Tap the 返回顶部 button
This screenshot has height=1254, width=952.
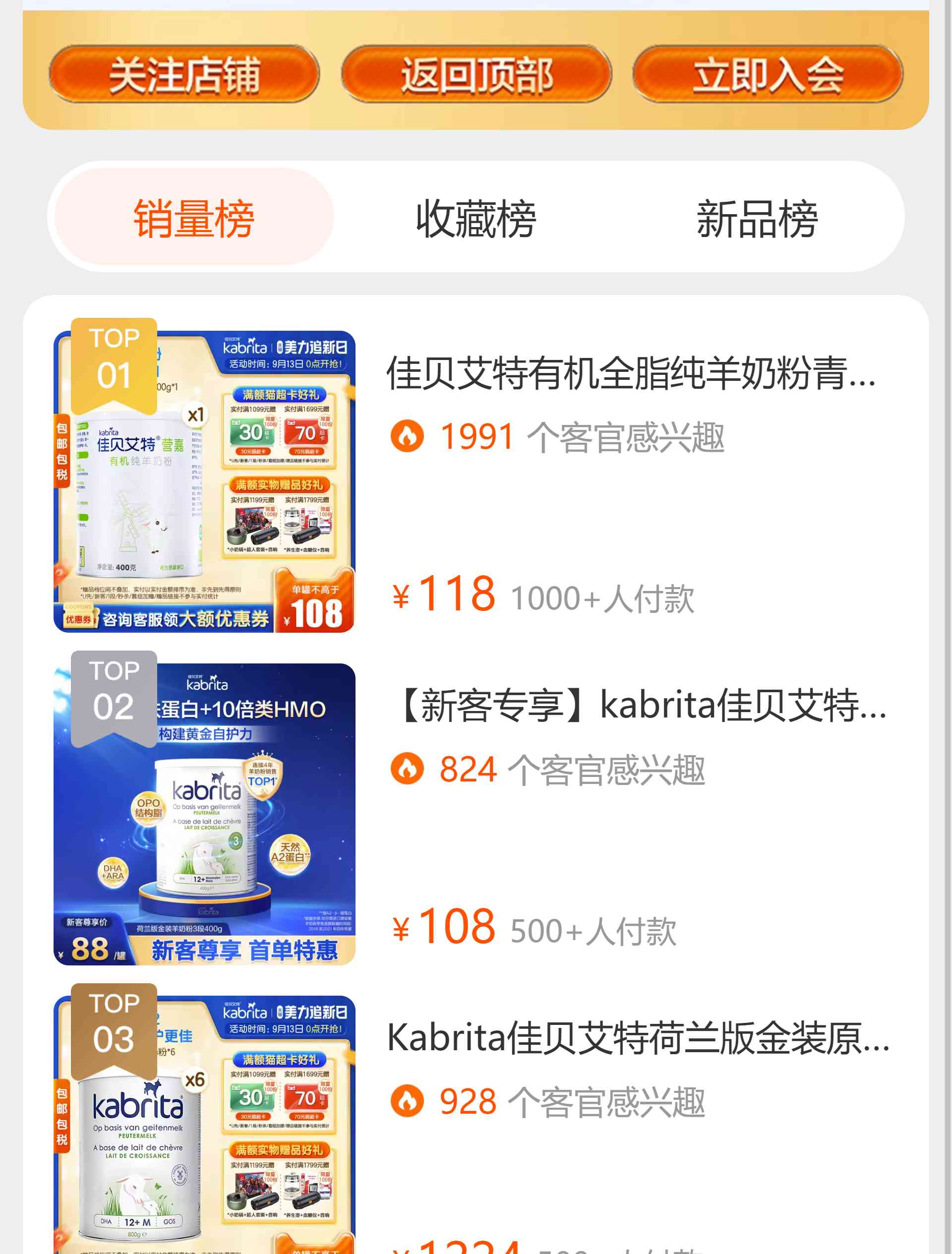point(476,74)
